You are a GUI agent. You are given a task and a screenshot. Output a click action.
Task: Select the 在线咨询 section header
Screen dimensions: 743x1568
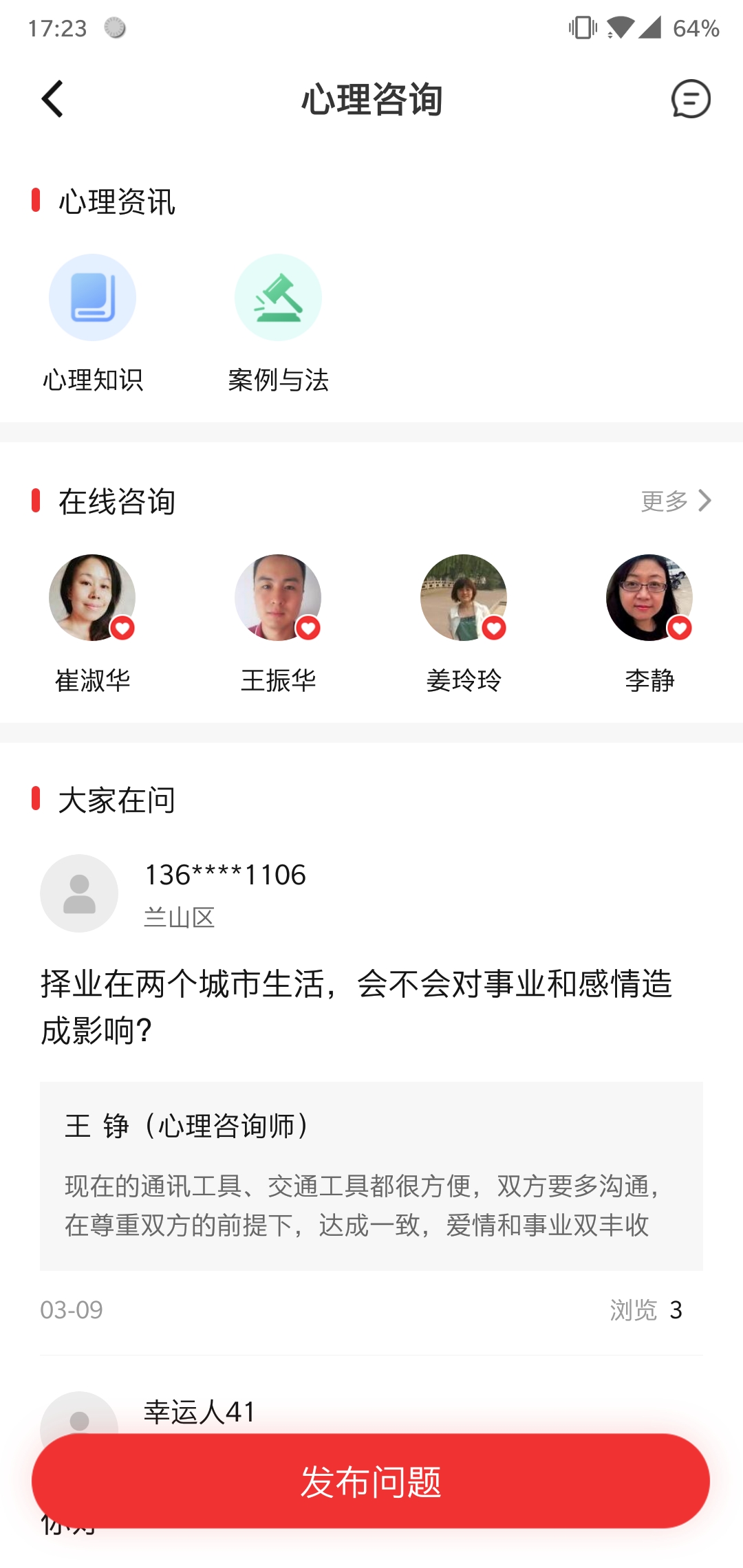point(117,501)
